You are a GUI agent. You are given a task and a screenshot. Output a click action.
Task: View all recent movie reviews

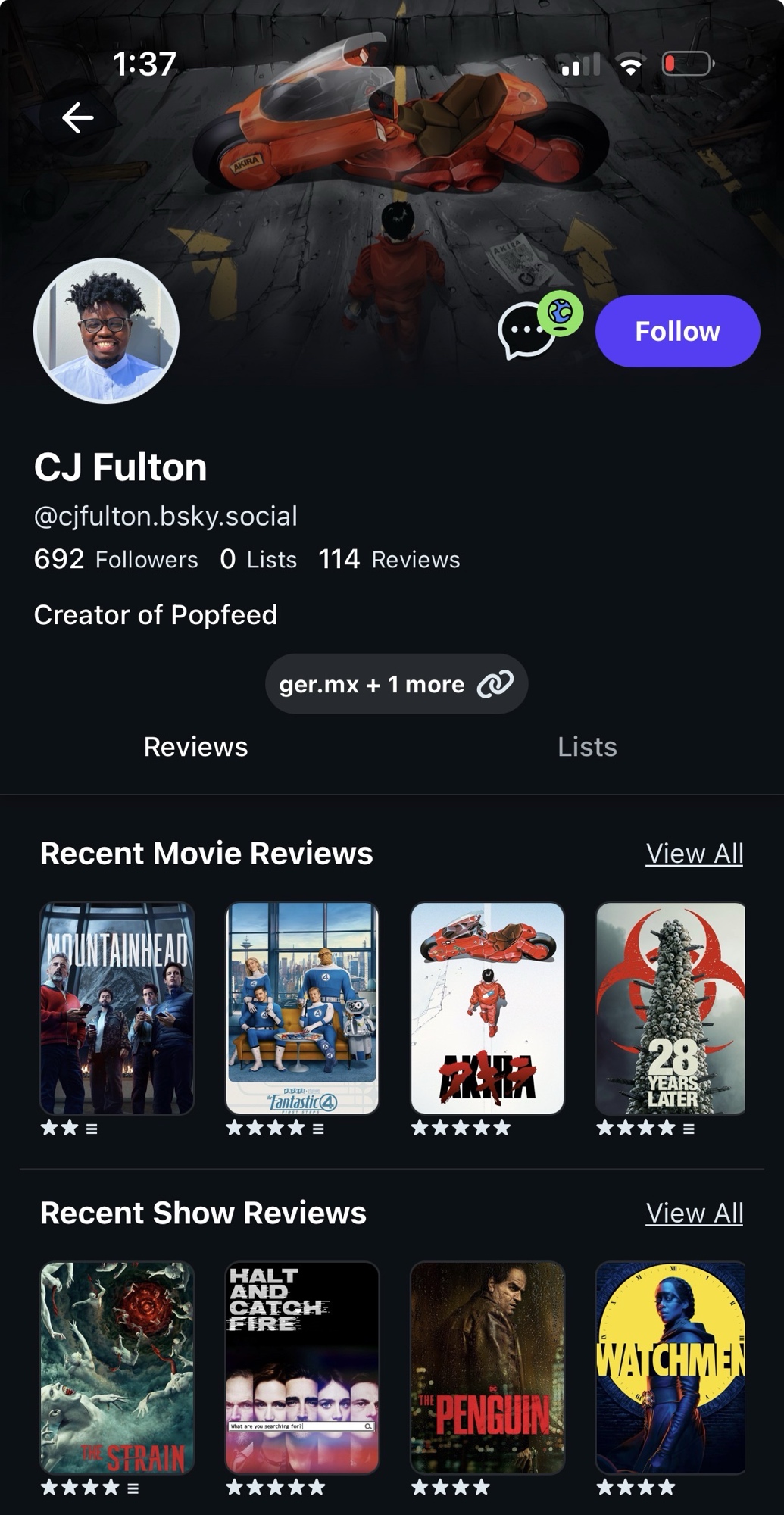694,854
